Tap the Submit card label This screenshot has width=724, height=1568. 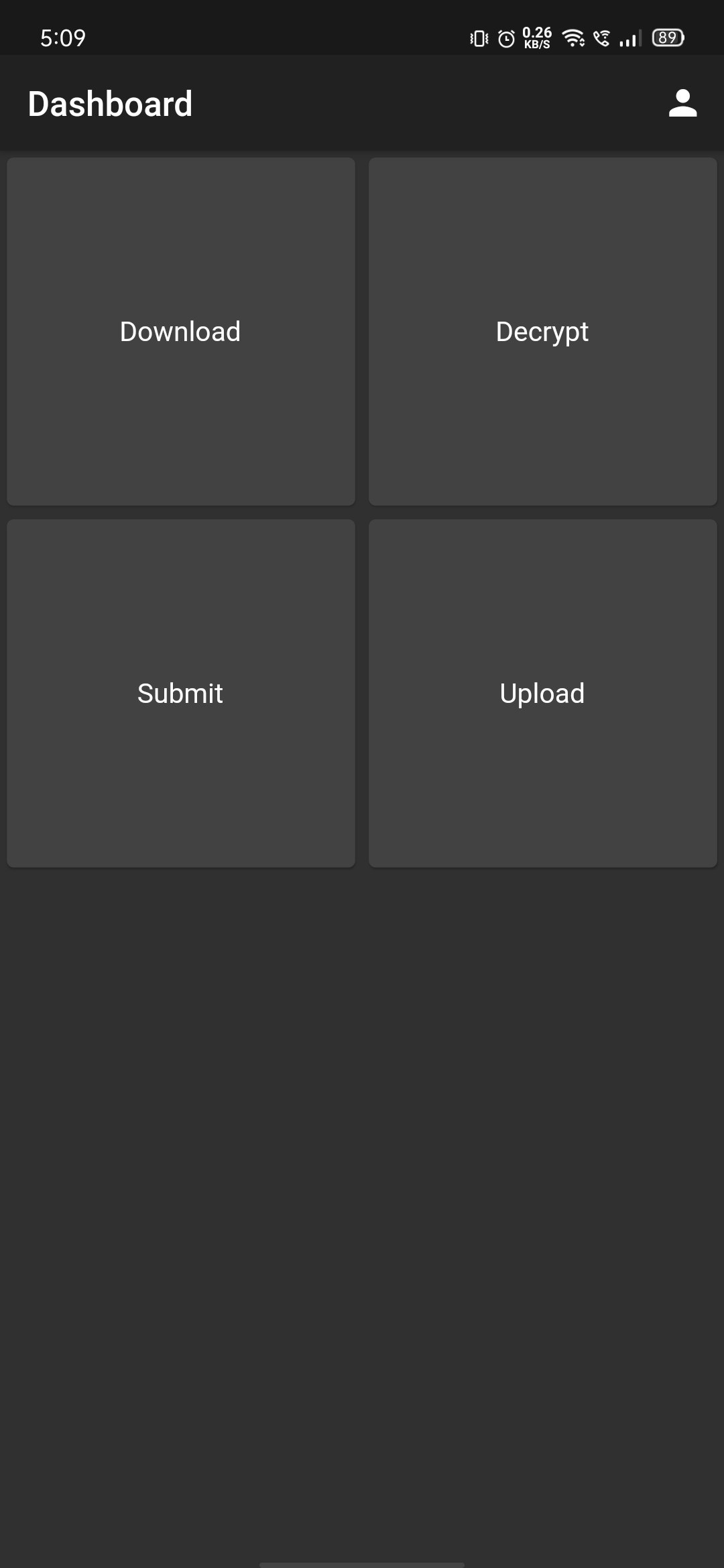click(180, 693)
